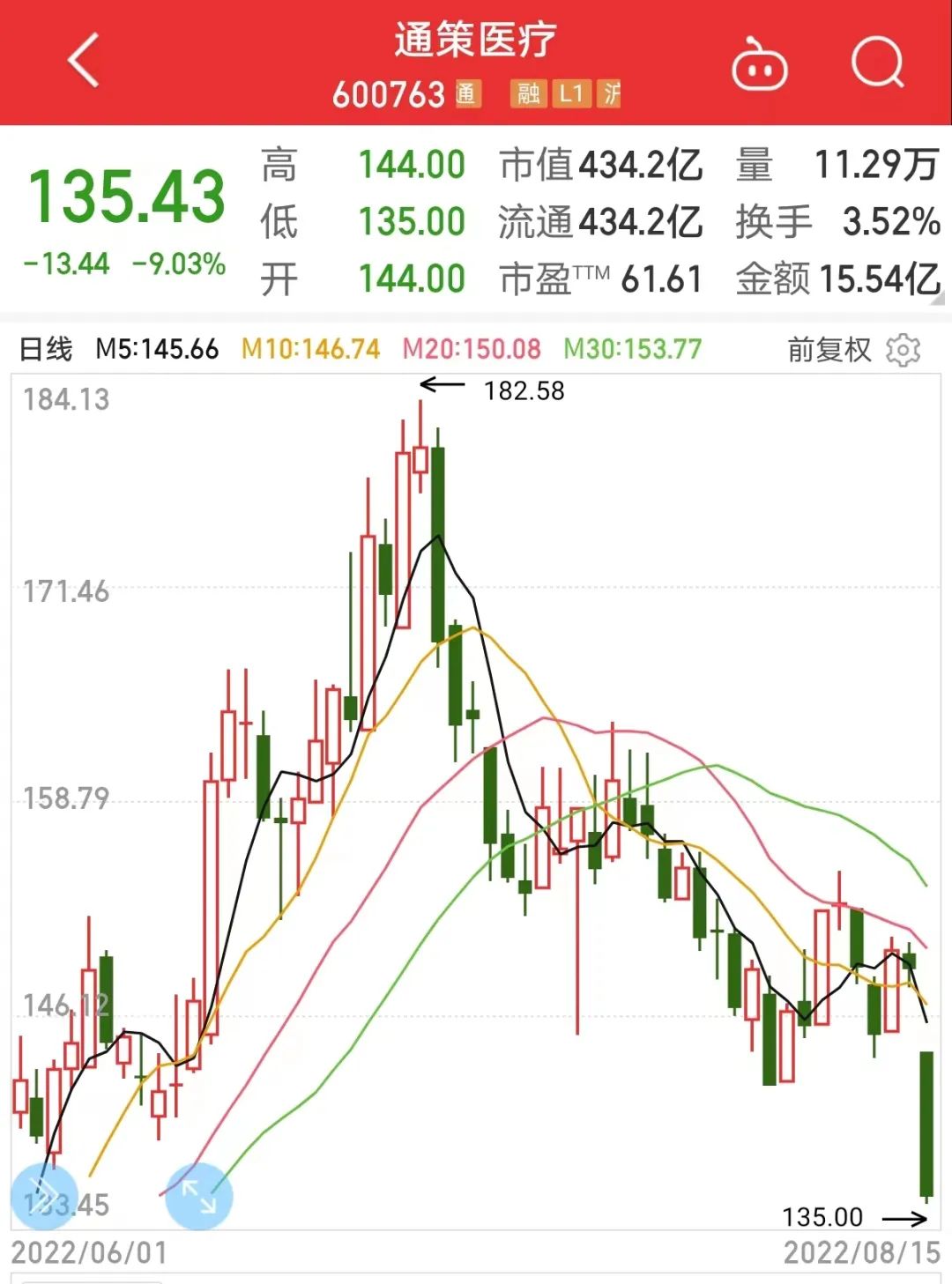The image size is (952, 1284).
Task: Tap the 日线 period selector
Action: [46, 349]
